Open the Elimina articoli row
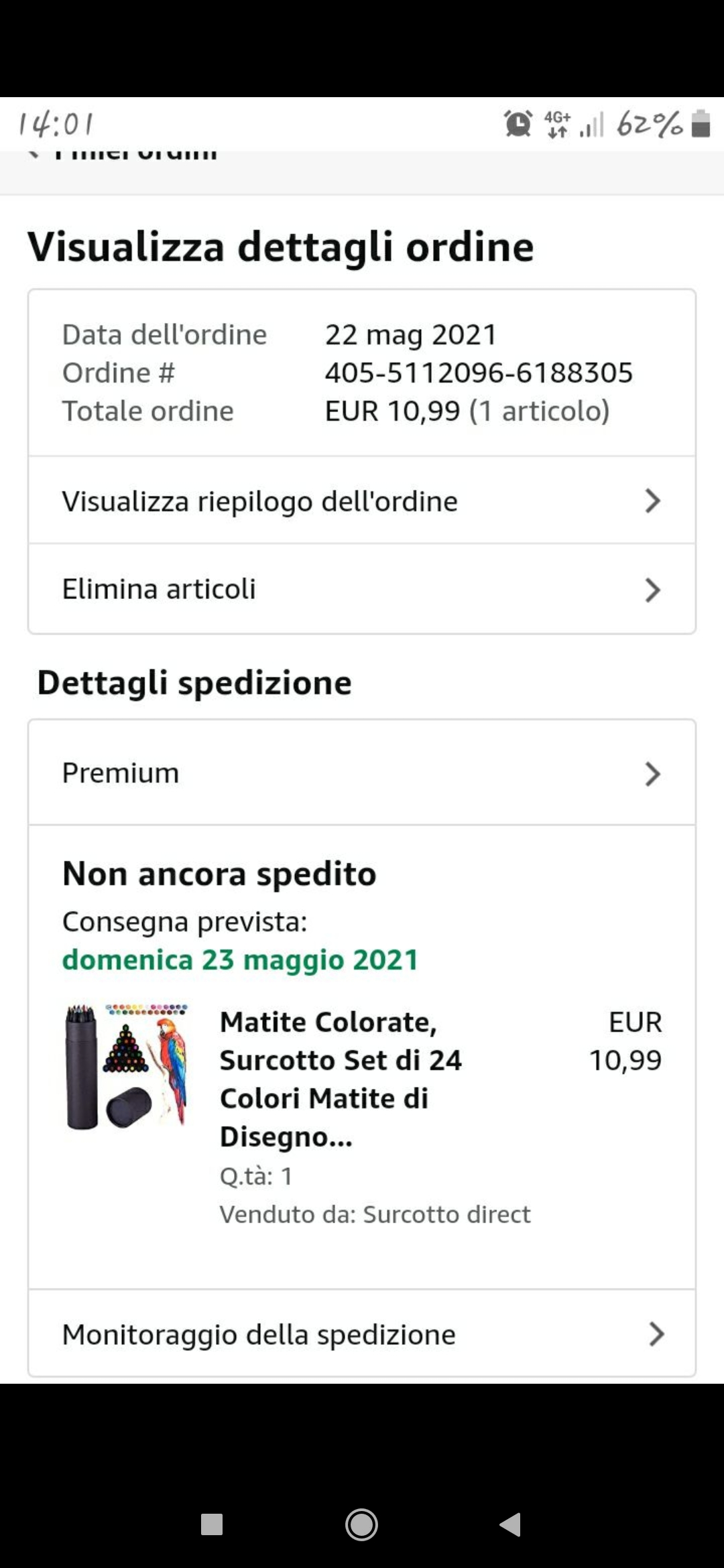Image resolution: width=724 pixels, height=1568 pixels. point(362,589)
